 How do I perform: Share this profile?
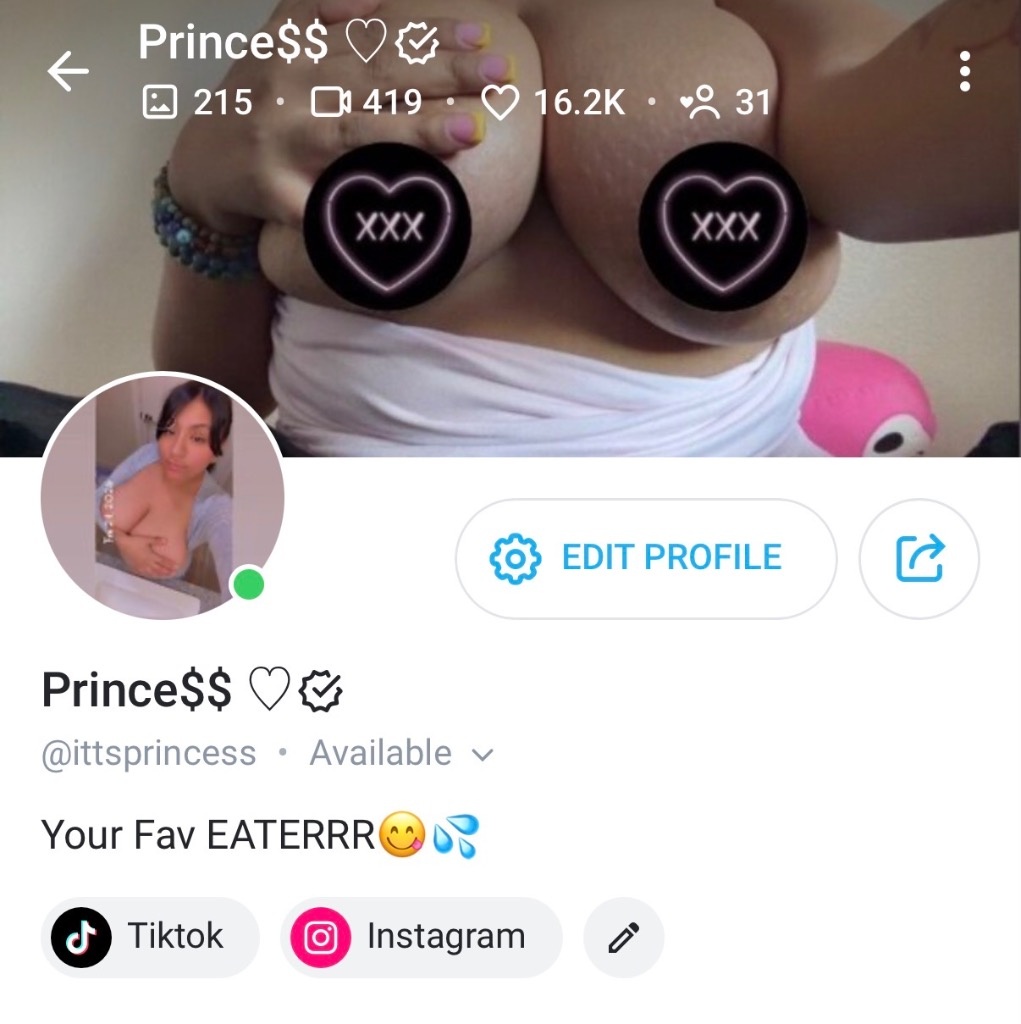pyautogui.click(x=919, y=558)
